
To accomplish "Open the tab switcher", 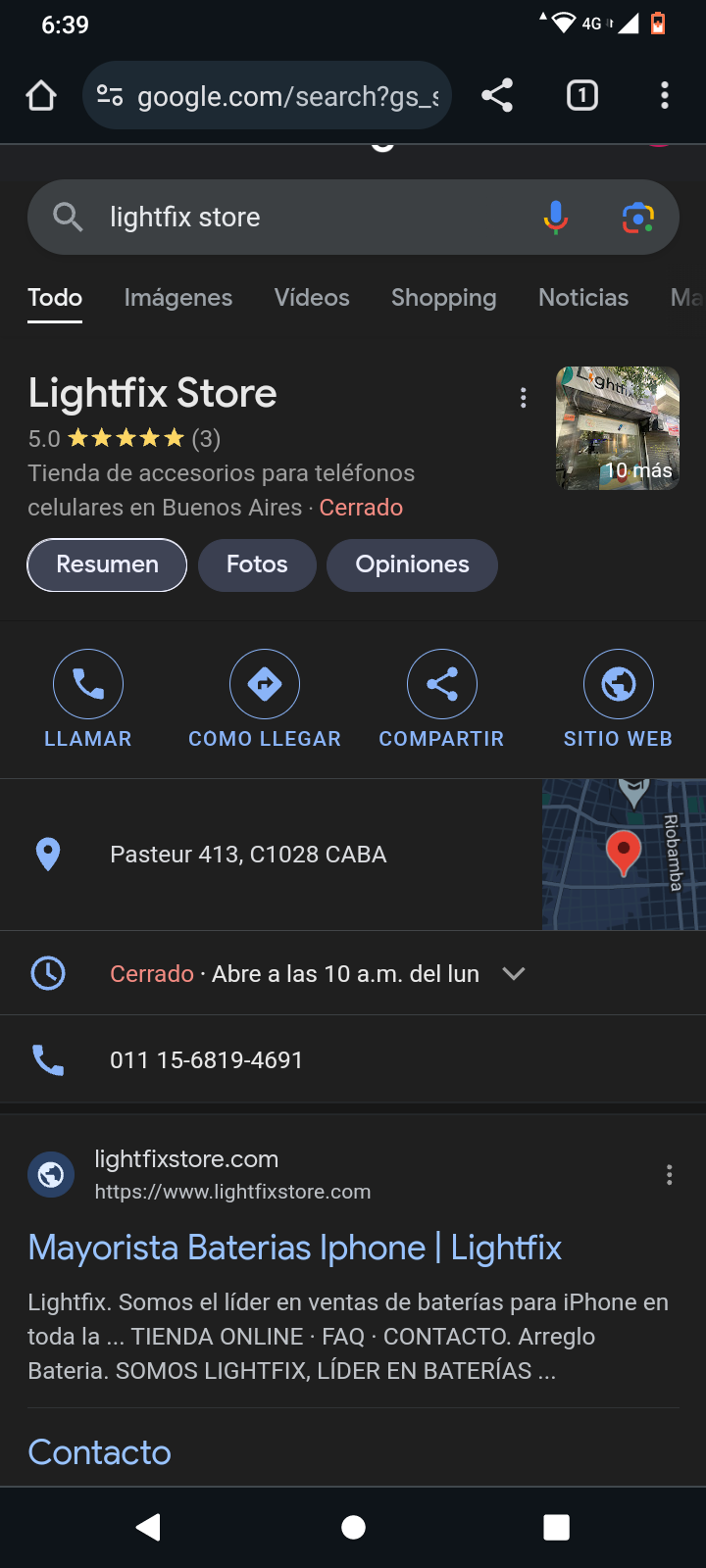I will (x=581, y=96).
